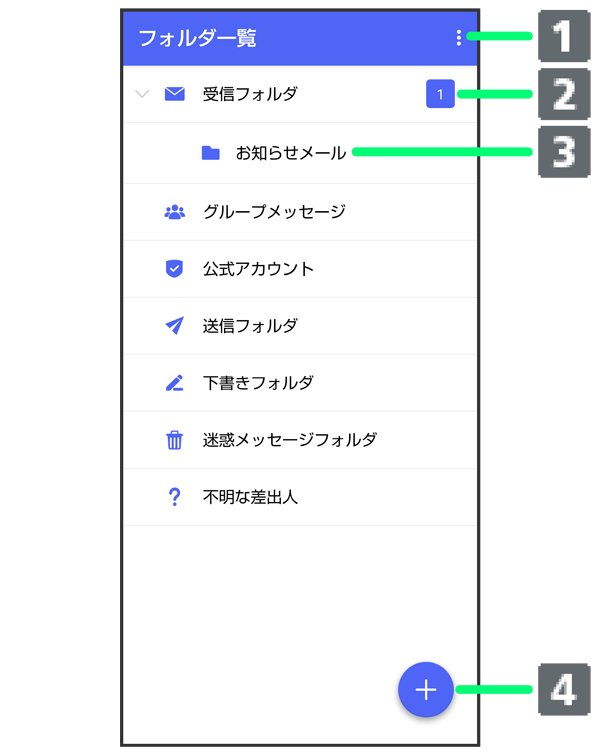Open the overflow menu in folder list
Screen dimensions: 600x755
(458, 38)
